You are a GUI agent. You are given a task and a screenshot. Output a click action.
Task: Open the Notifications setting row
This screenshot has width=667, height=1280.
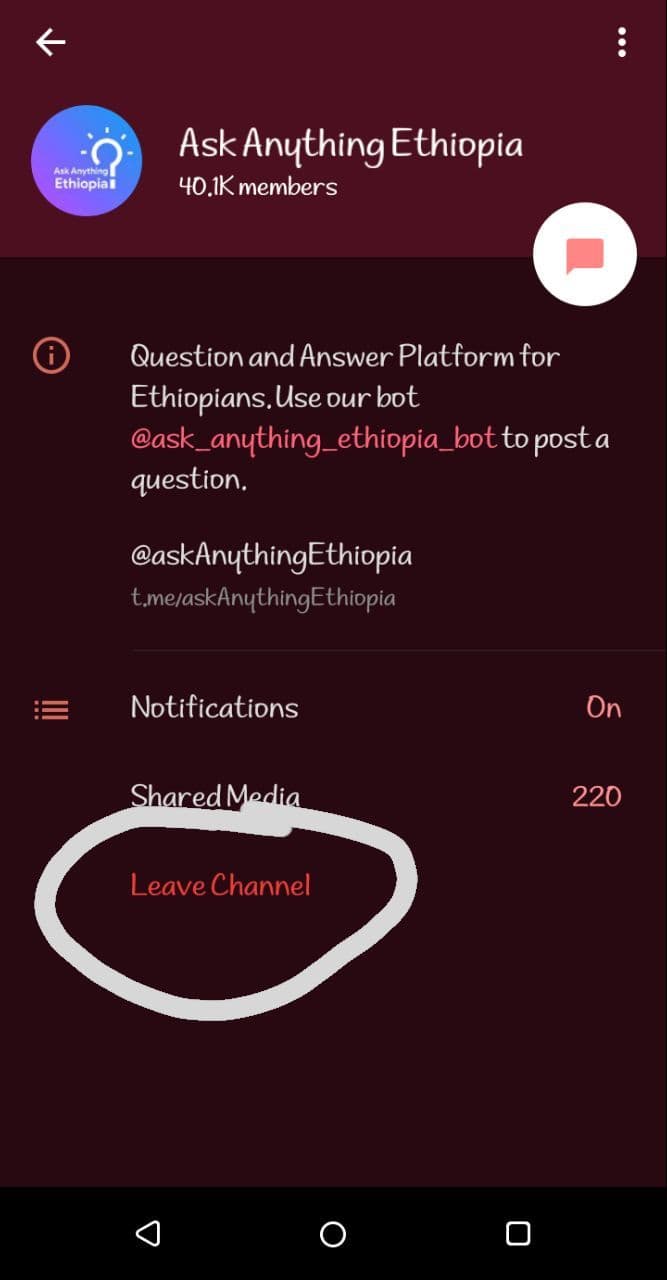coord(333,708)
